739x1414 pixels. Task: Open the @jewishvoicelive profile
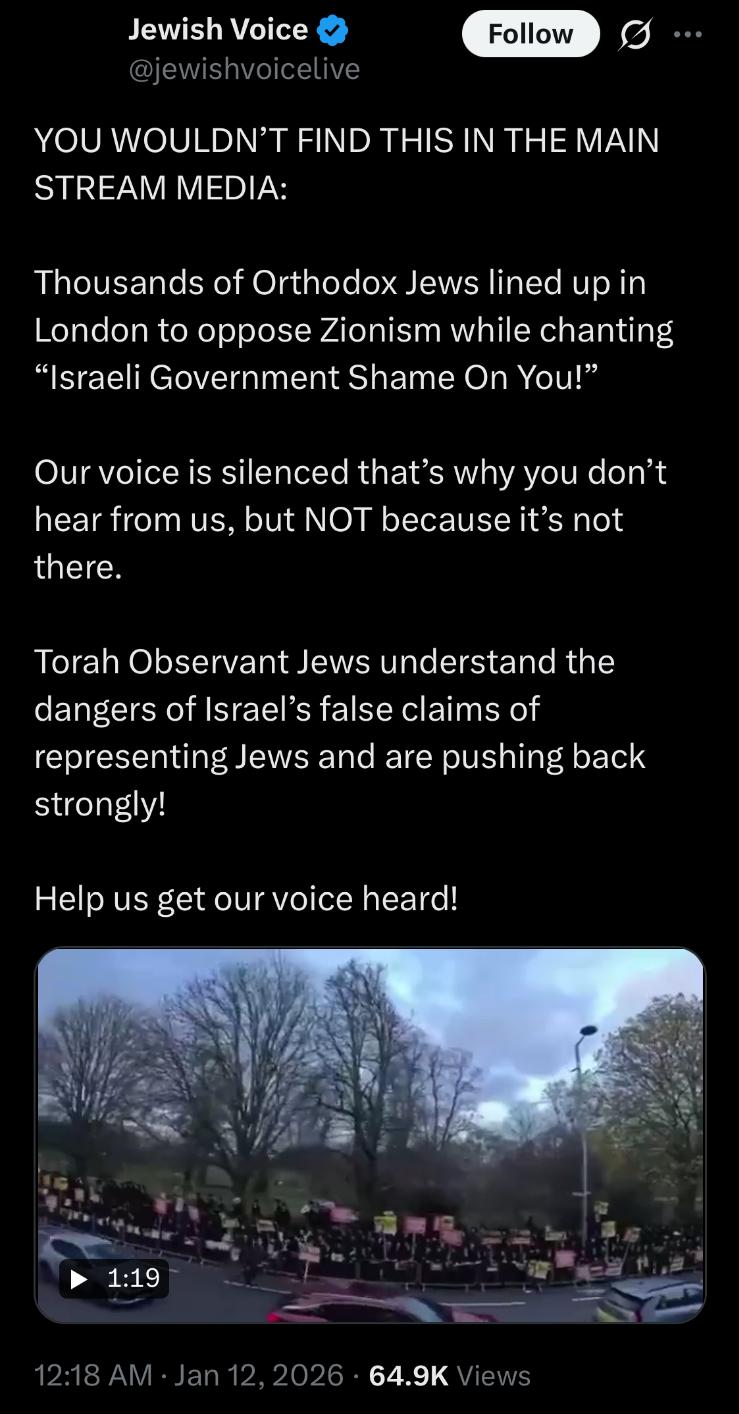point(244,68)
